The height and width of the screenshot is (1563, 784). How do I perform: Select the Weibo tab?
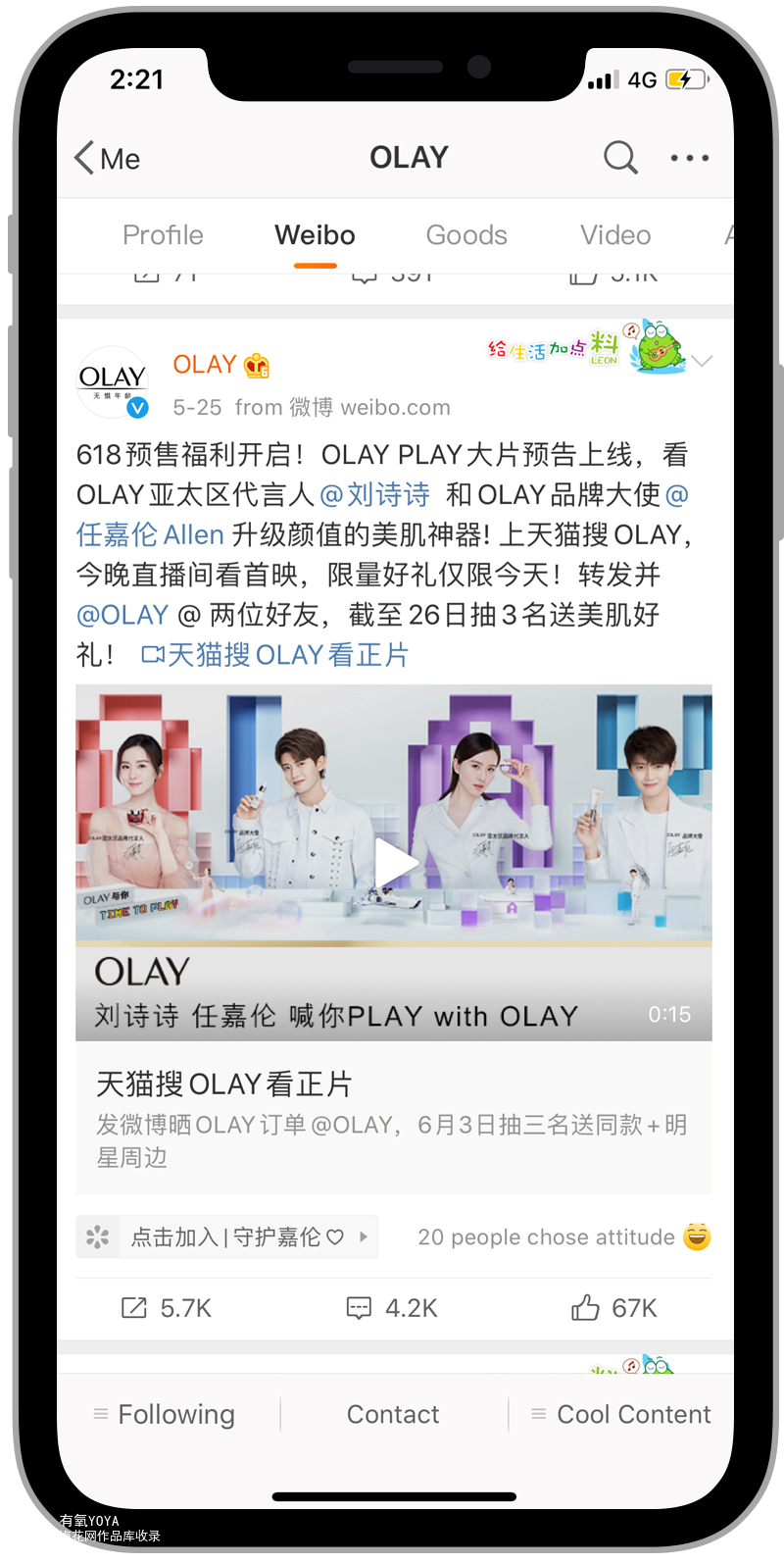click(x=315, y=235)
